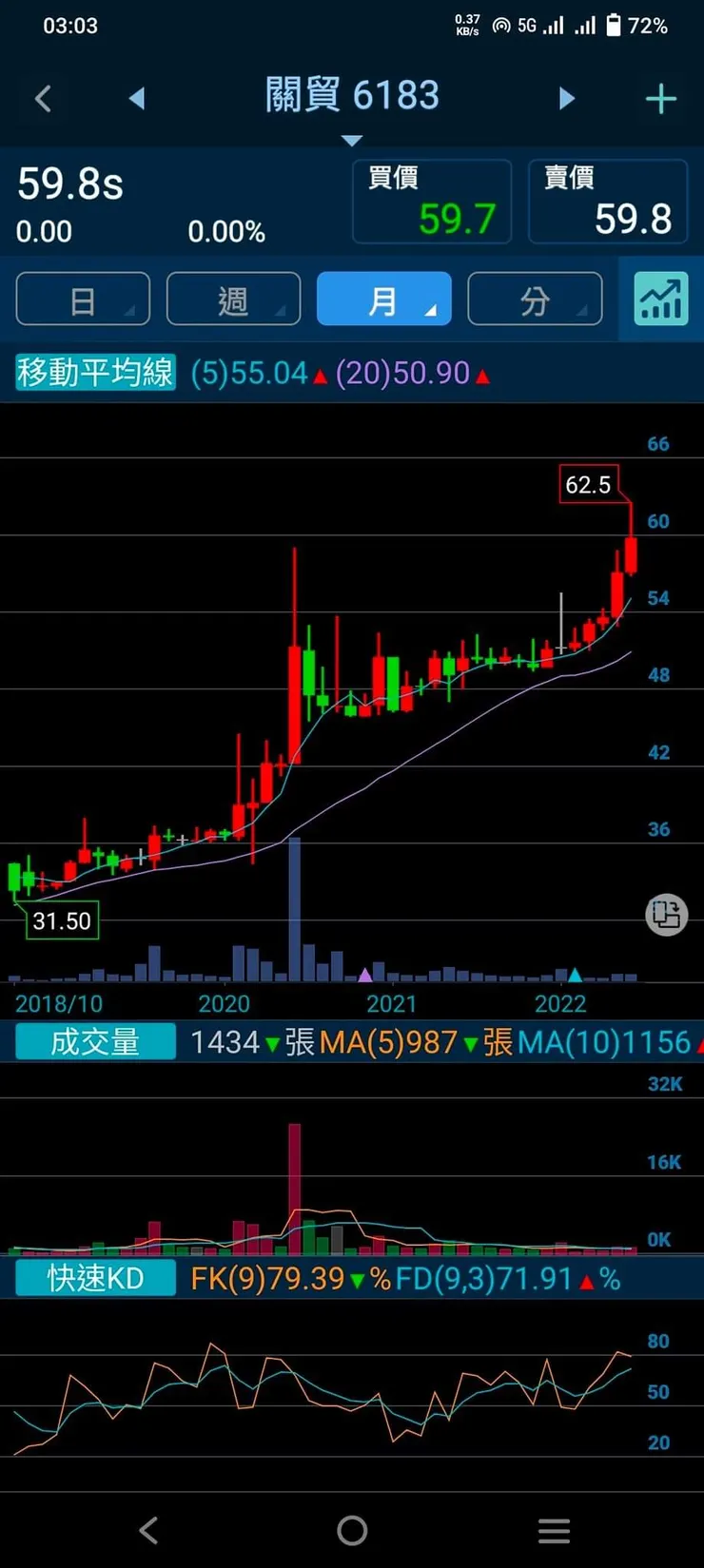
Task: Show the next stock with right triangle
Action: [567, 98]
